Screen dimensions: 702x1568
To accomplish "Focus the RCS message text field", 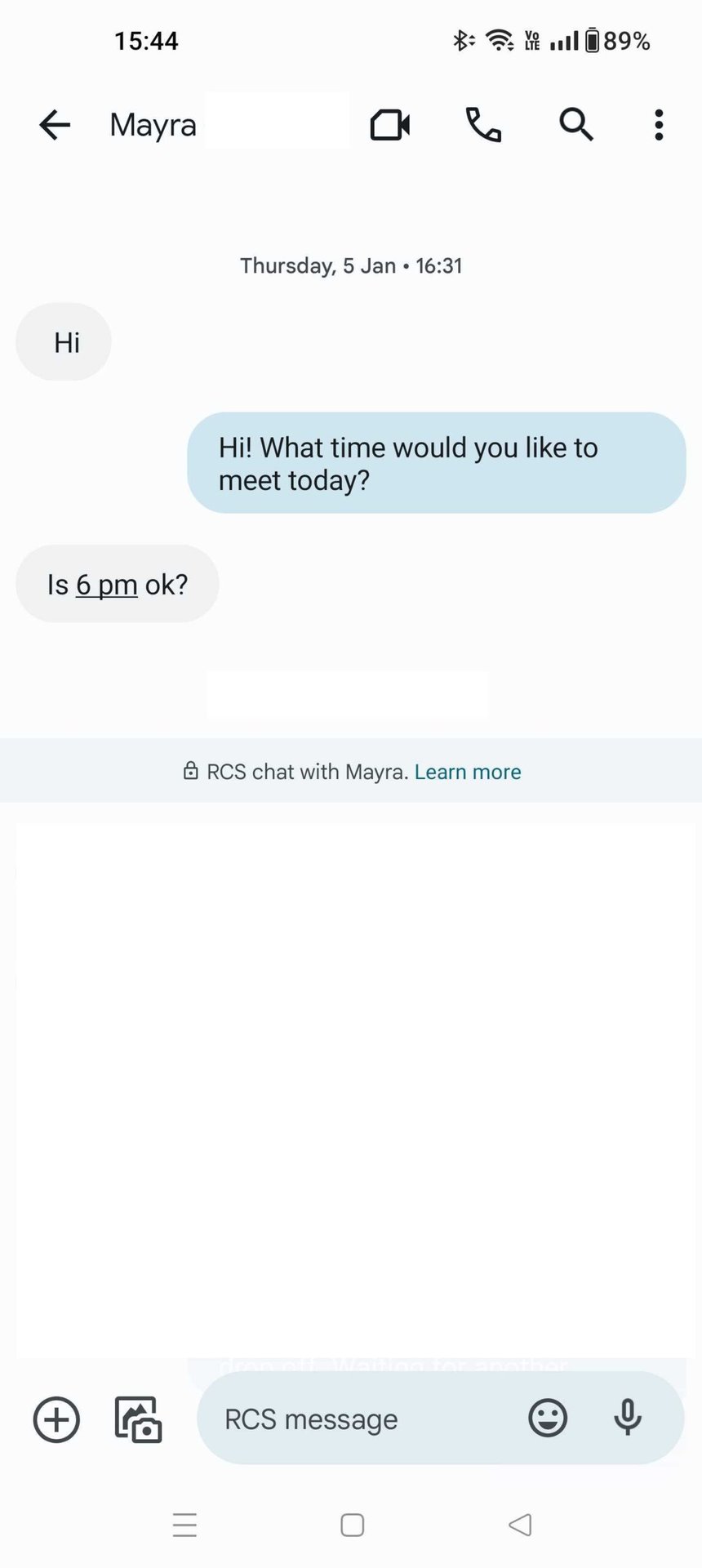I will click(x=359, y=1419).
